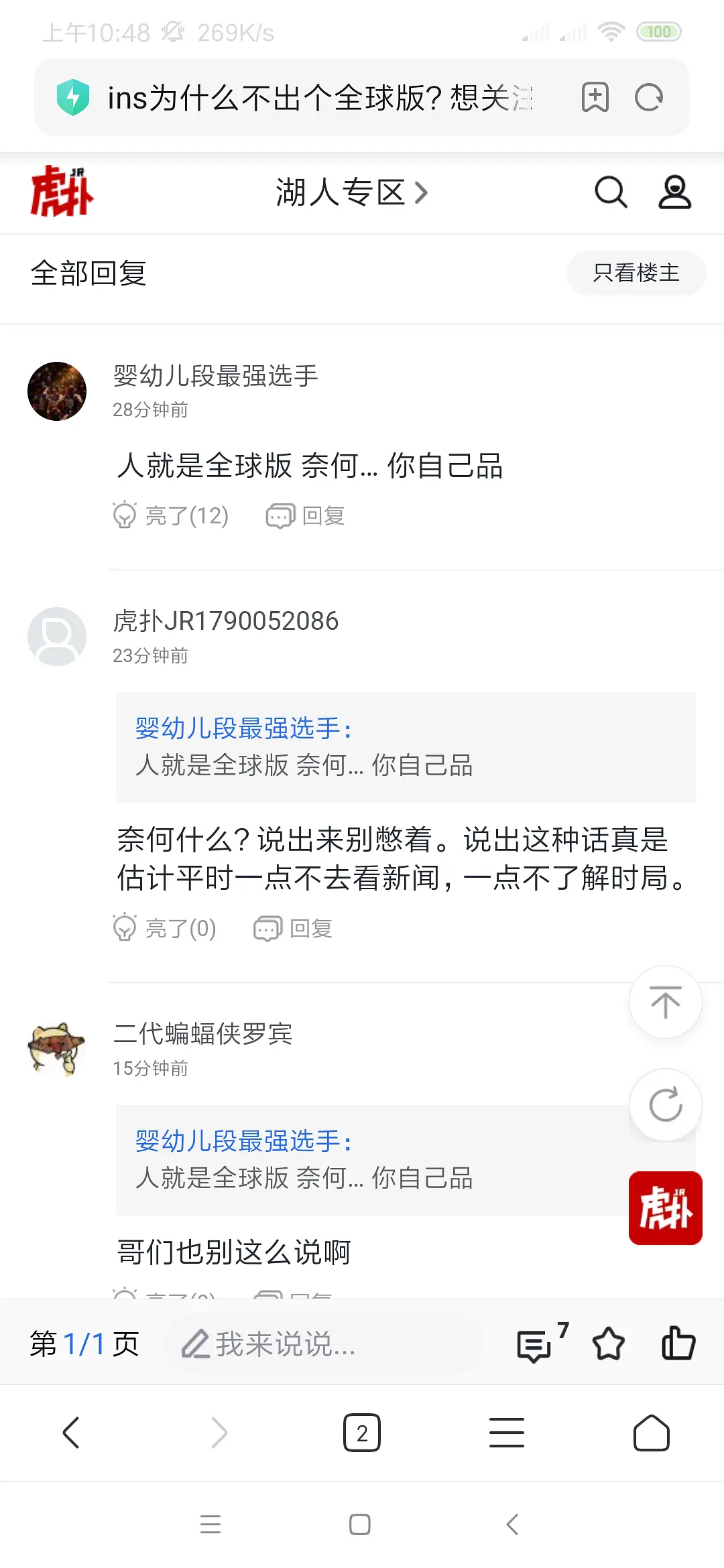
Task: Open profile of 虎扑JR1790052086
Action: 225,621
